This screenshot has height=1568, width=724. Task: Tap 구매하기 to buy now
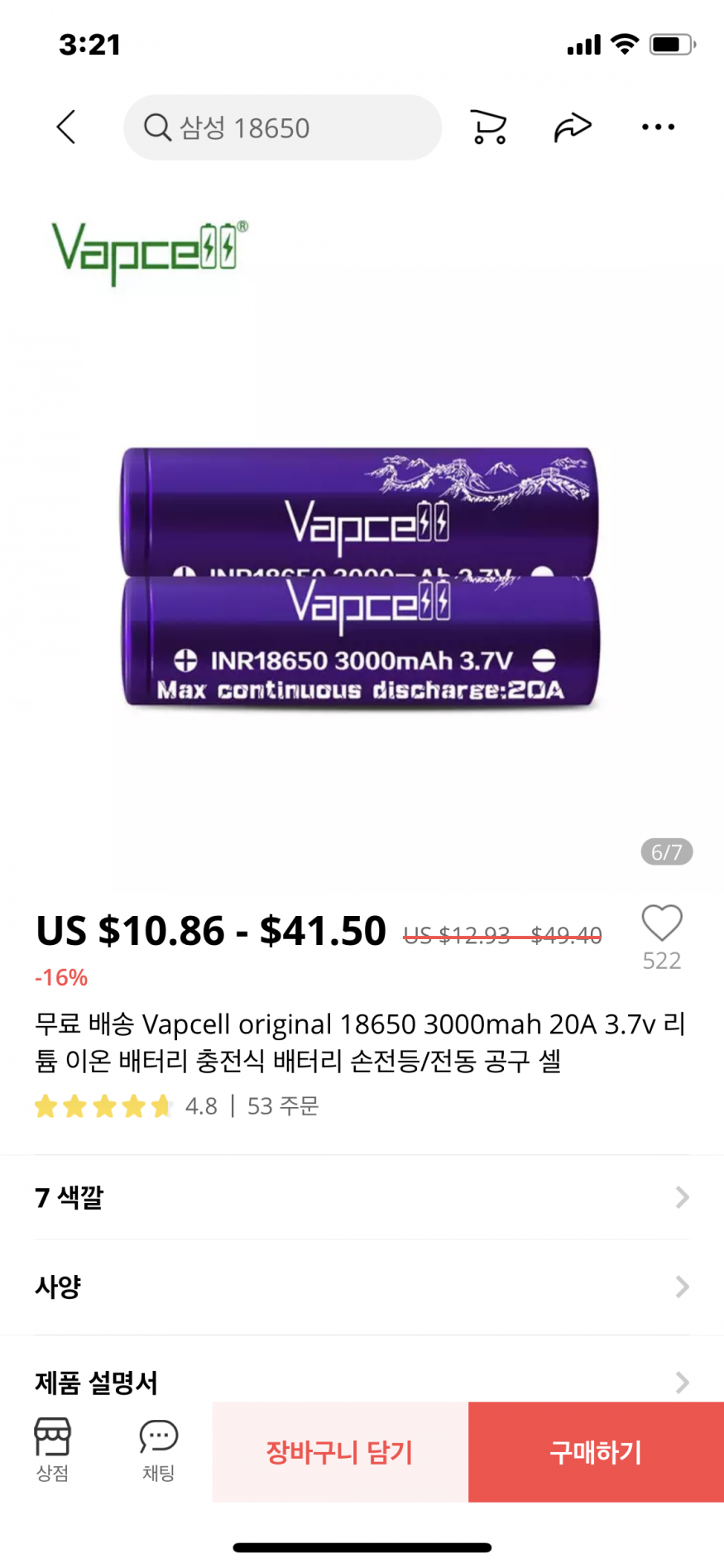click(x=596, y=1452)
